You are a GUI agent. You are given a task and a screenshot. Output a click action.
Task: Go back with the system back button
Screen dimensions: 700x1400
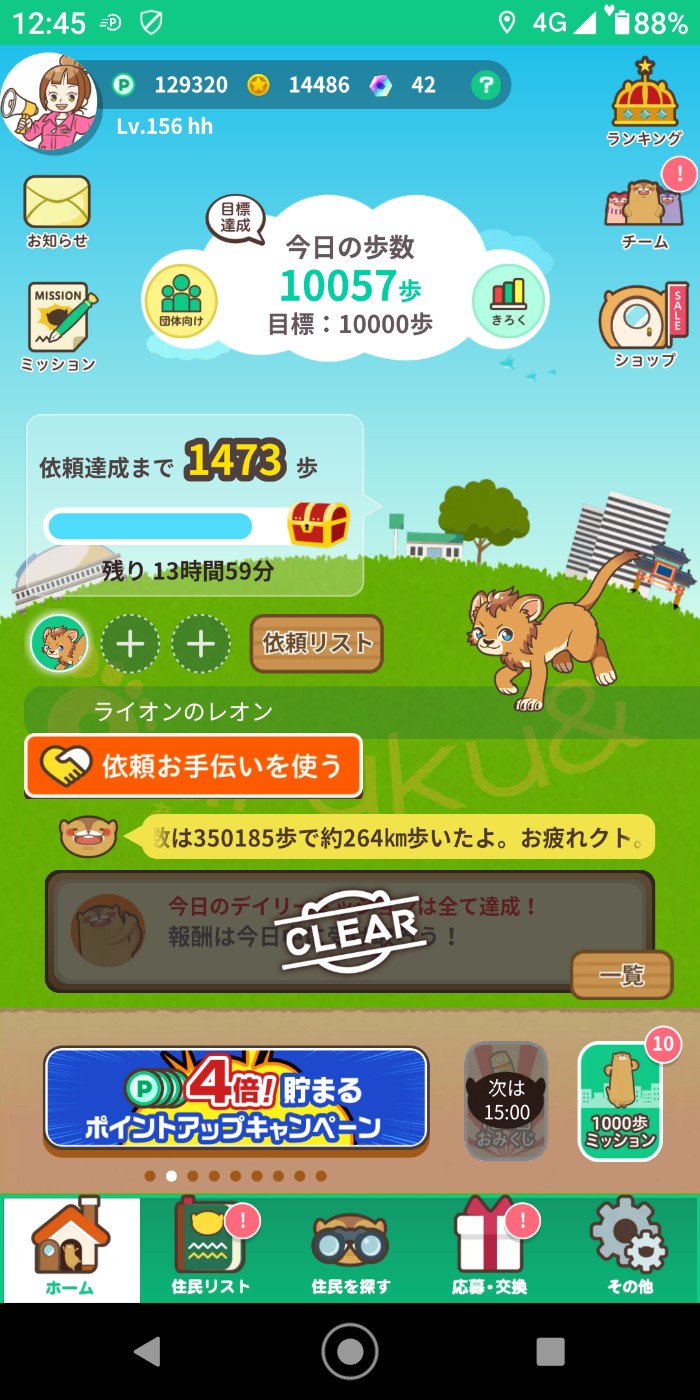click(x=147, y=1351)
